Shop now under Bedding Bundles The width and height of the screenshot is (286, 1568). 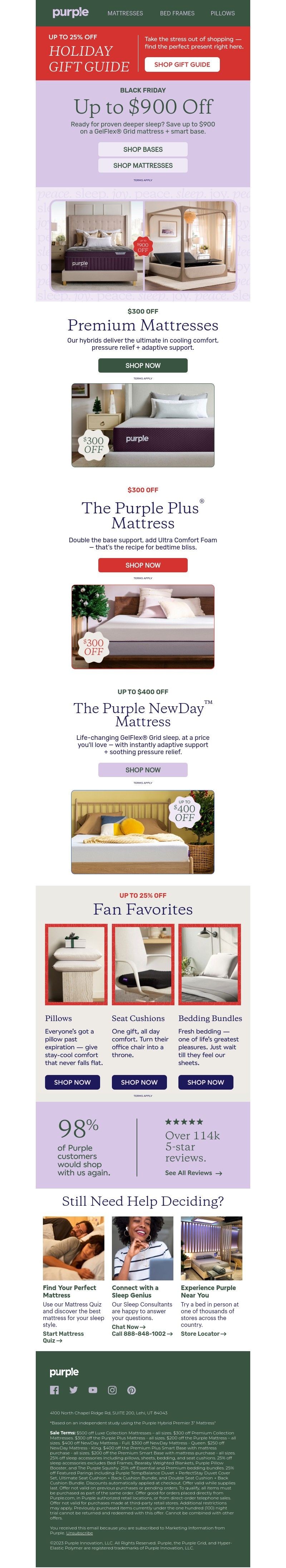tap(206, 1082)
